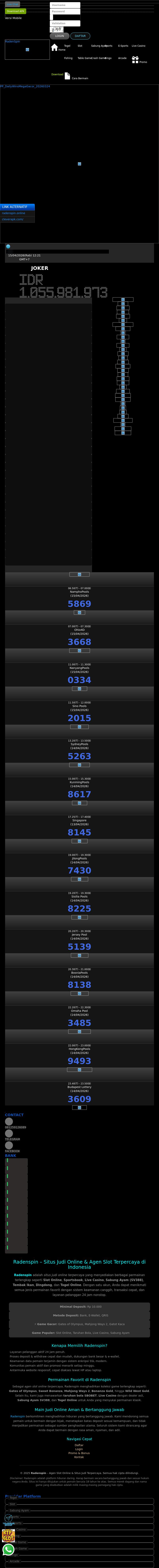Open the Slot games menu
The width and height of the screenshot is (159, 1568).
click(80, 46)
